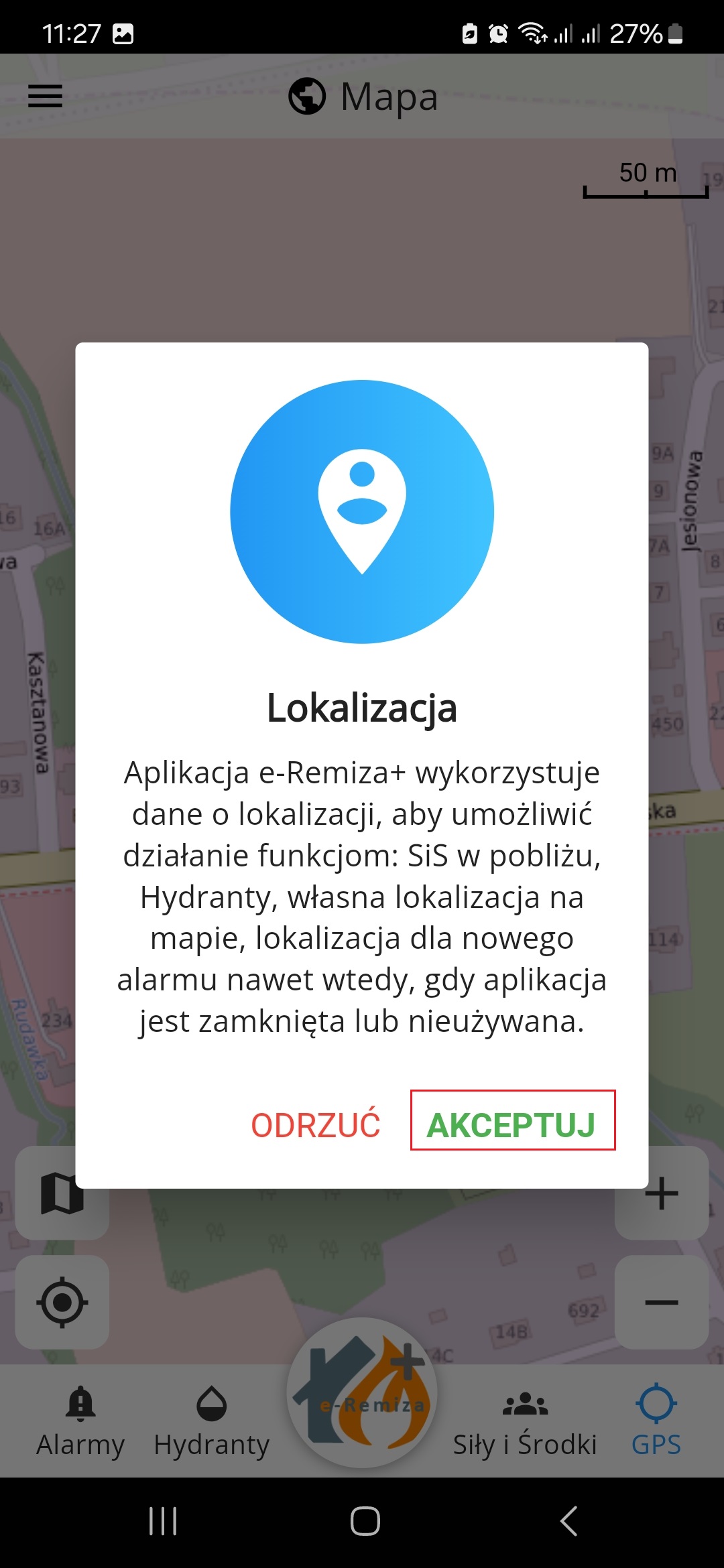Screen dimensions: 724x1568
Task: Zoom in the map with plus
Action: (x=662, y=1193)
